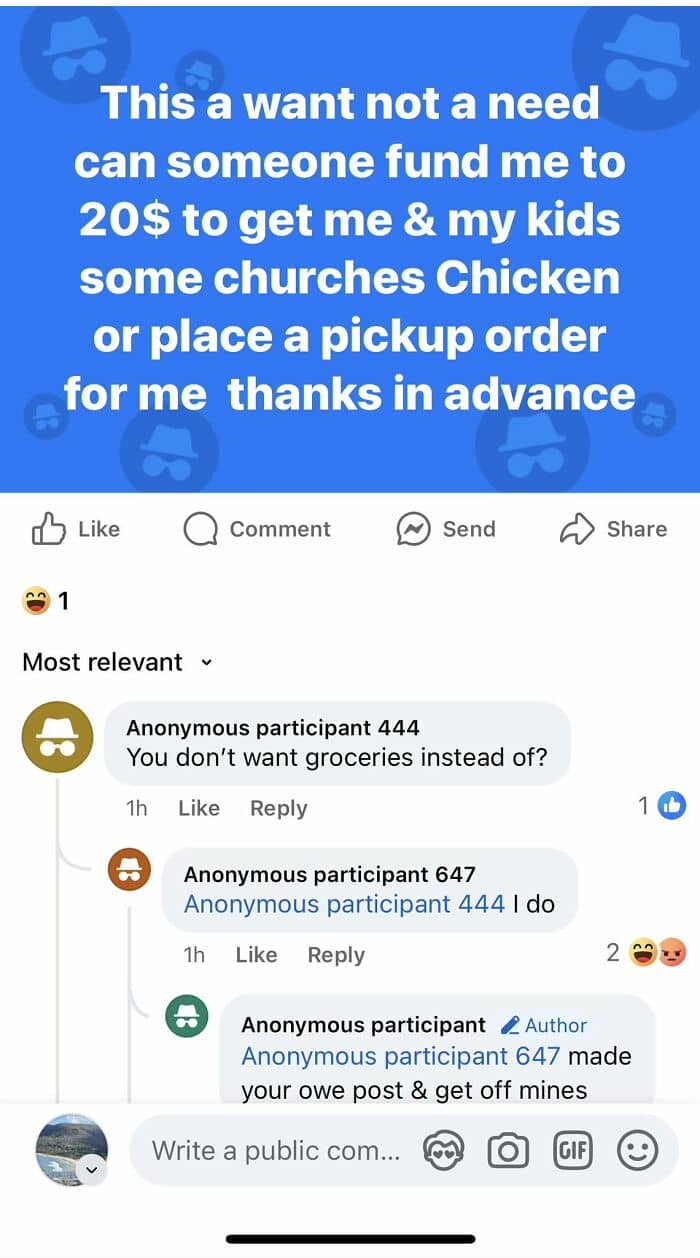Open the GIF picker

pos(572,1151)
